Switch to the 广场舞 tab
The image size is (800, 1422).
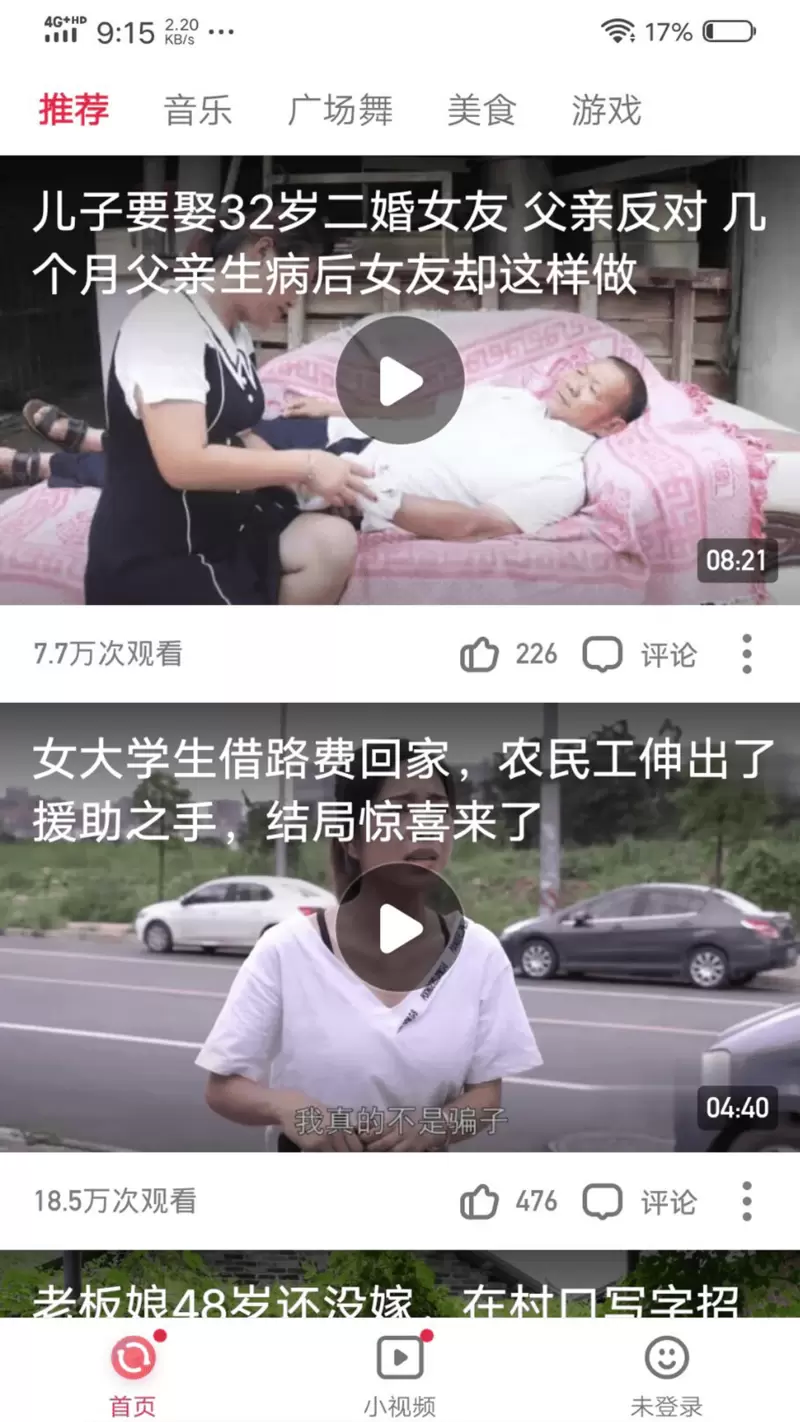pyautogui.click(x=340, y=110)
